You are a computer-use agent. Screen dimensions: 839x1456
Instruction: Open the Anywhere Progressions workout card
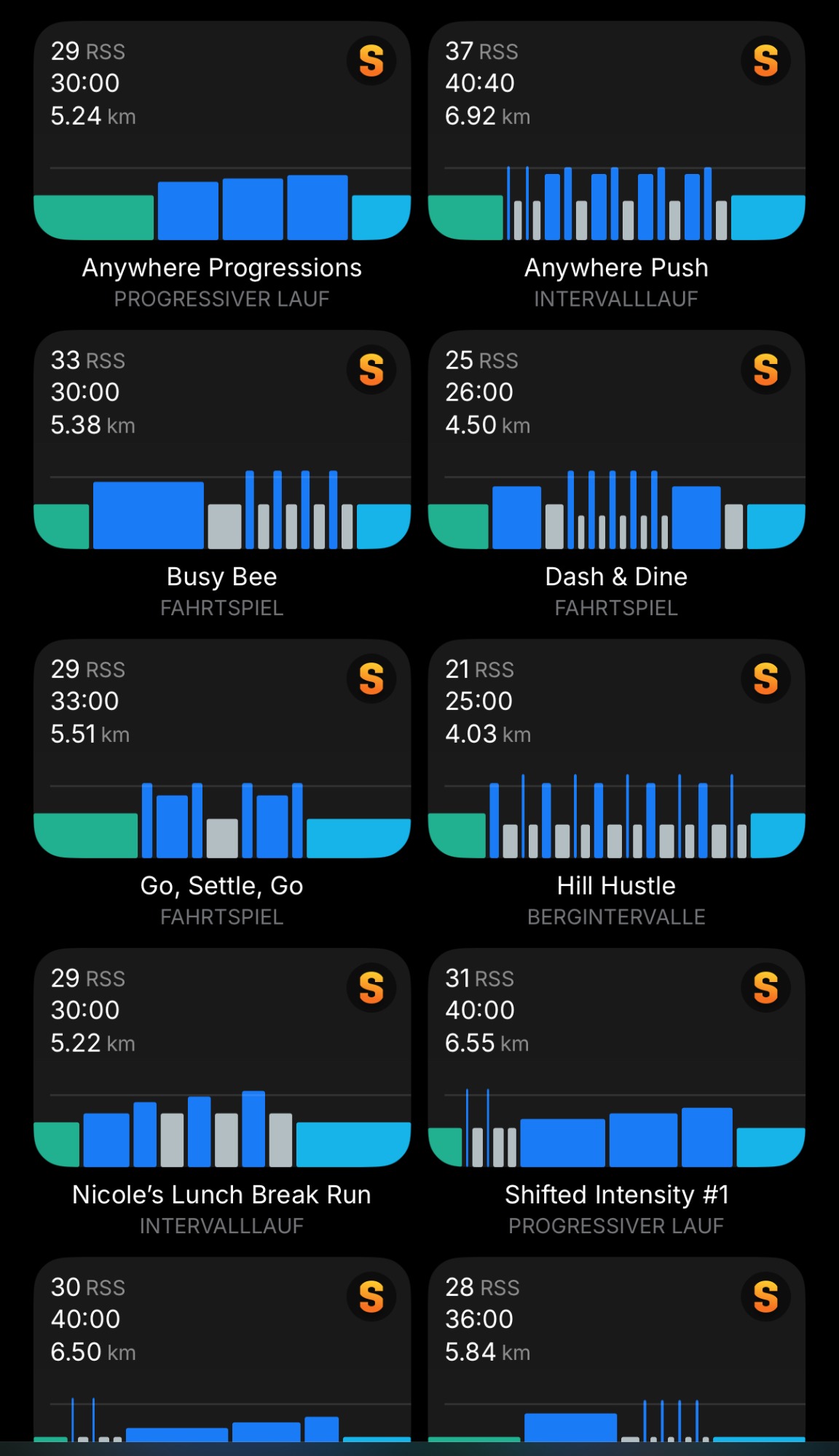point(222,131)
